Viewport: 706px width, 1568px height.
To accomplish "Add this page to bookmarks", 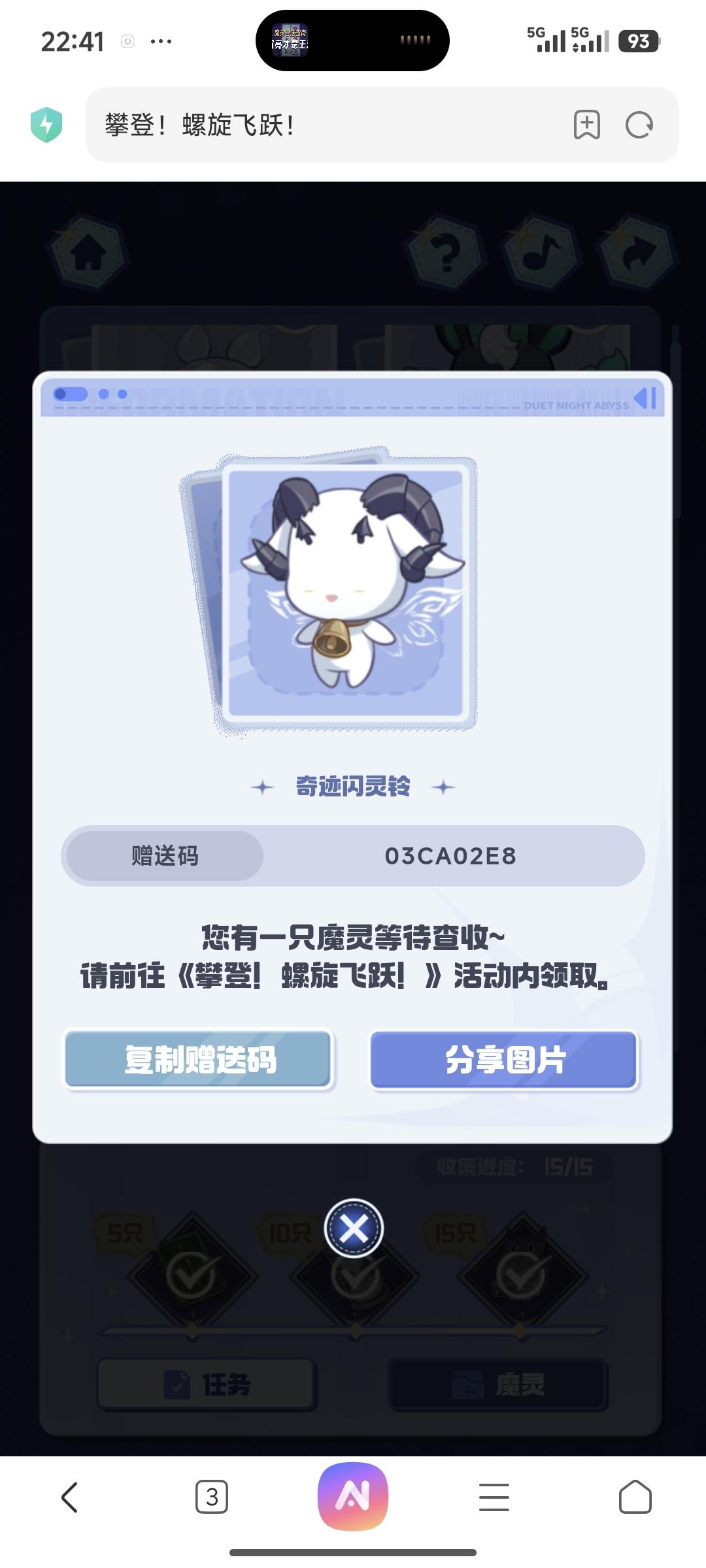I will 586,124.
